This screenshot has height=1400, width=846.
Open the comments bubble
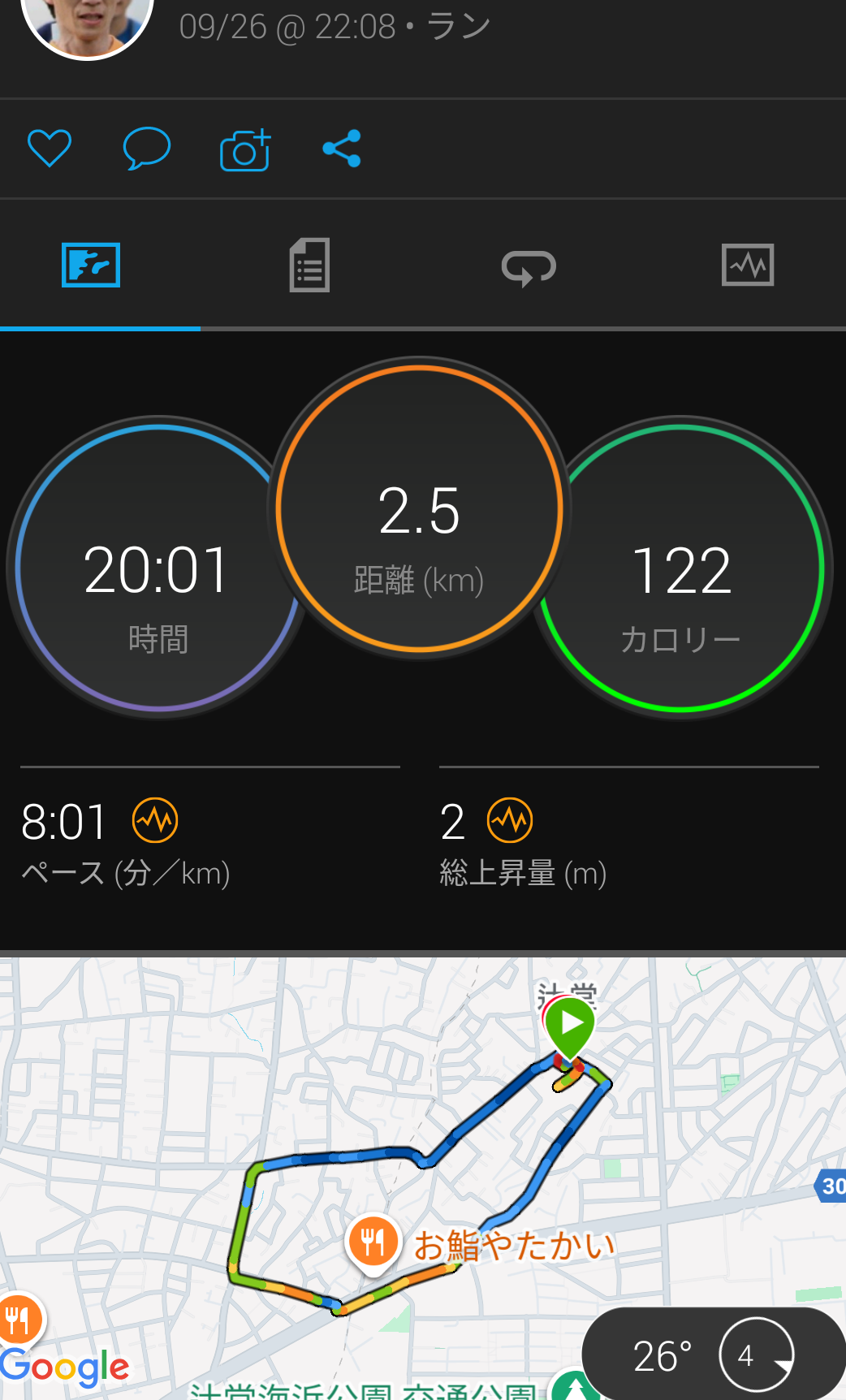click(146, 149)
